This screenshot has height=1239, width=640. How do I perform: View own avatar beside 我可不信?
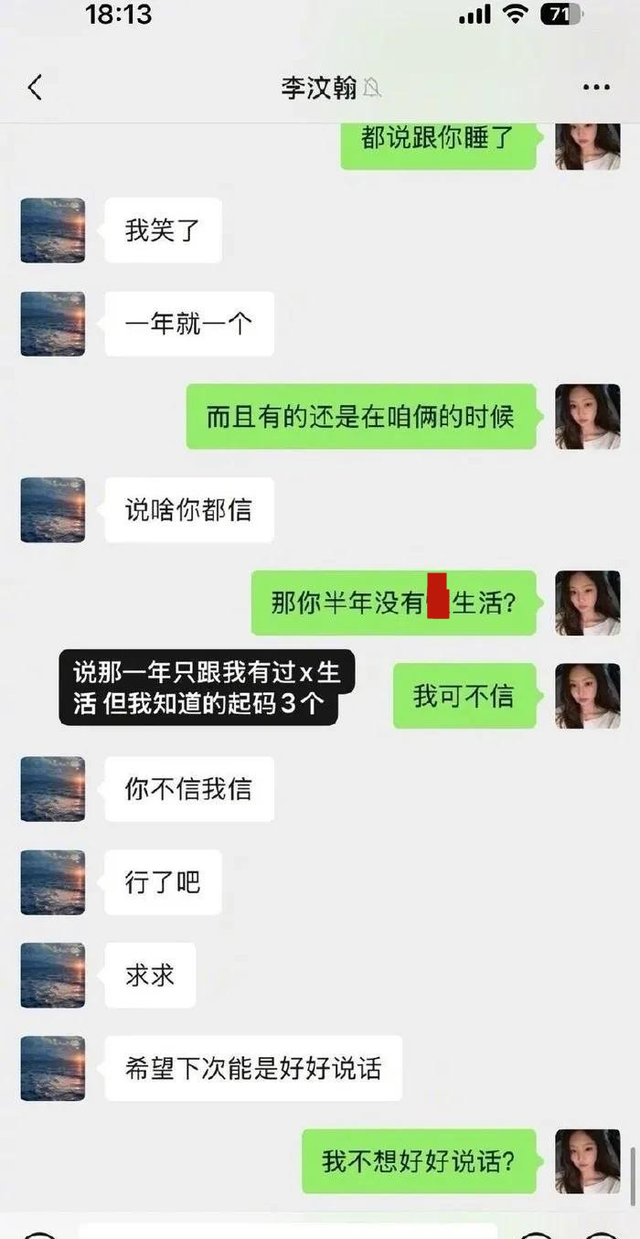point(588,696)
